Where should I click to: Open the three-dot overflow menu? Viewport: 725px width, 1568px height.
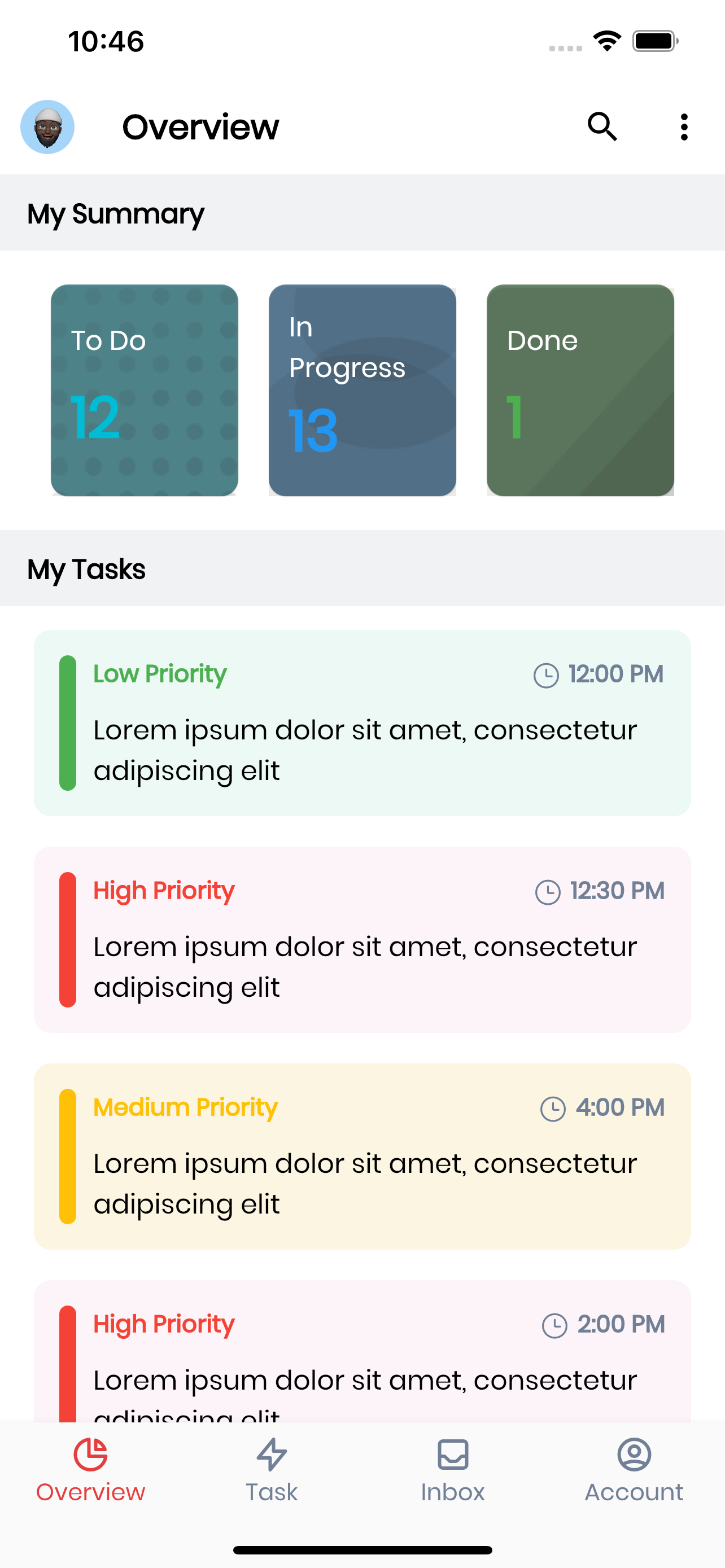(684, 126)
